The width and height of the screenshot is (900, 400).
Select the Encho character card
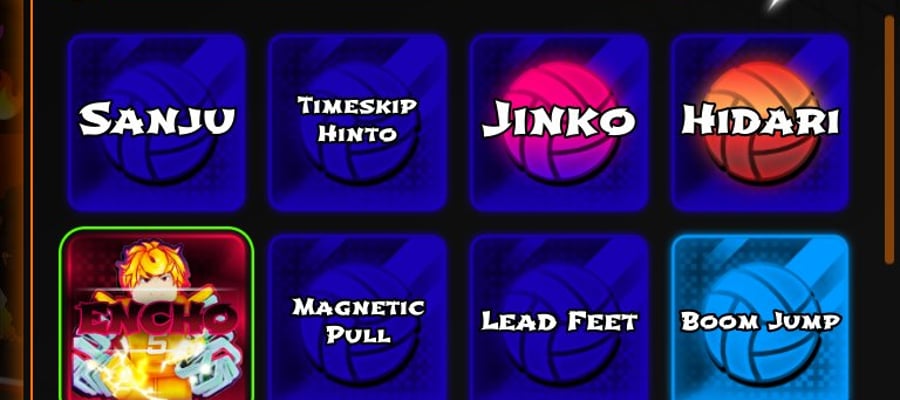point(157,314)
